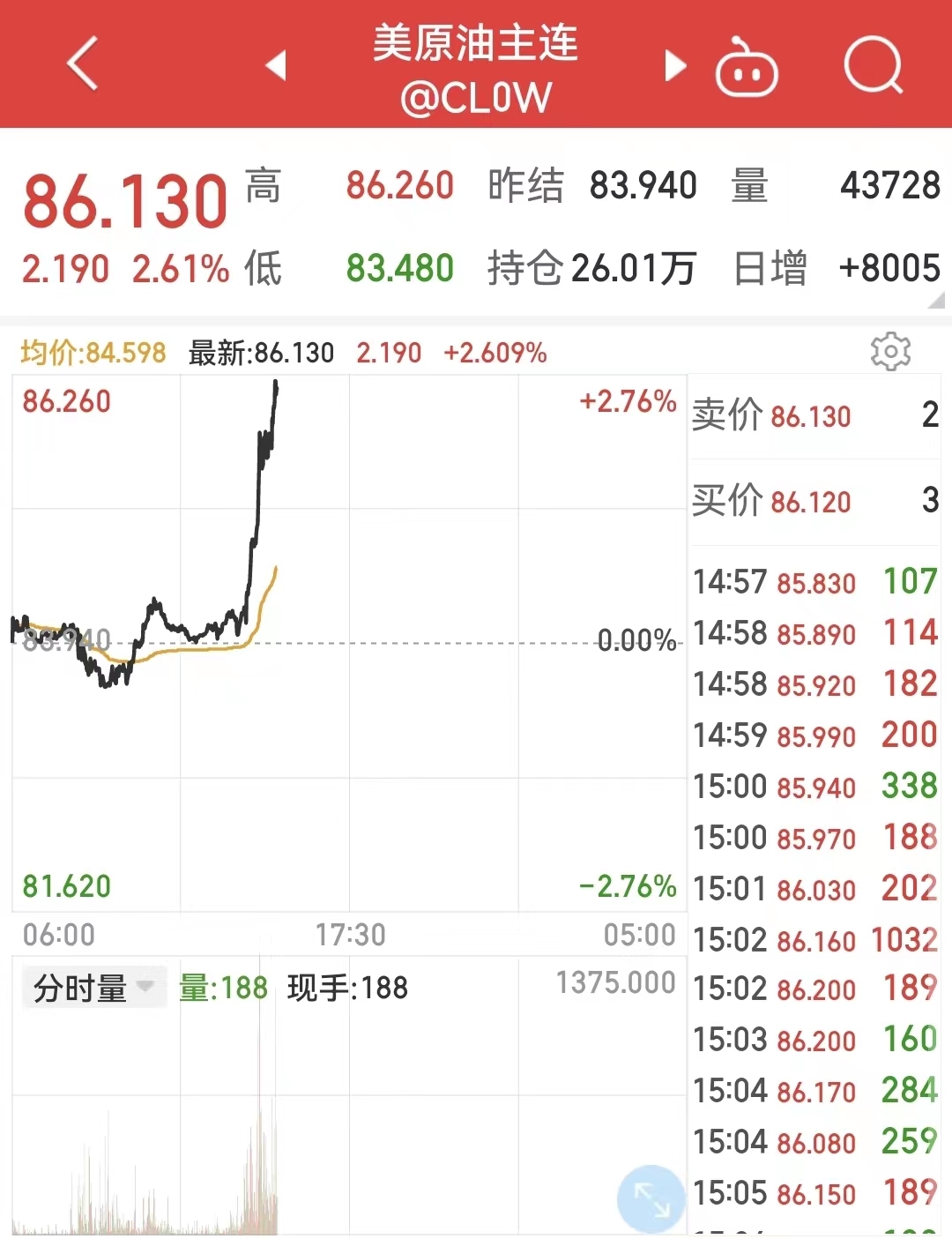This screenshot has width=952, height=1239.
Task: Open chart settings gear
Action: click(890, 352)
